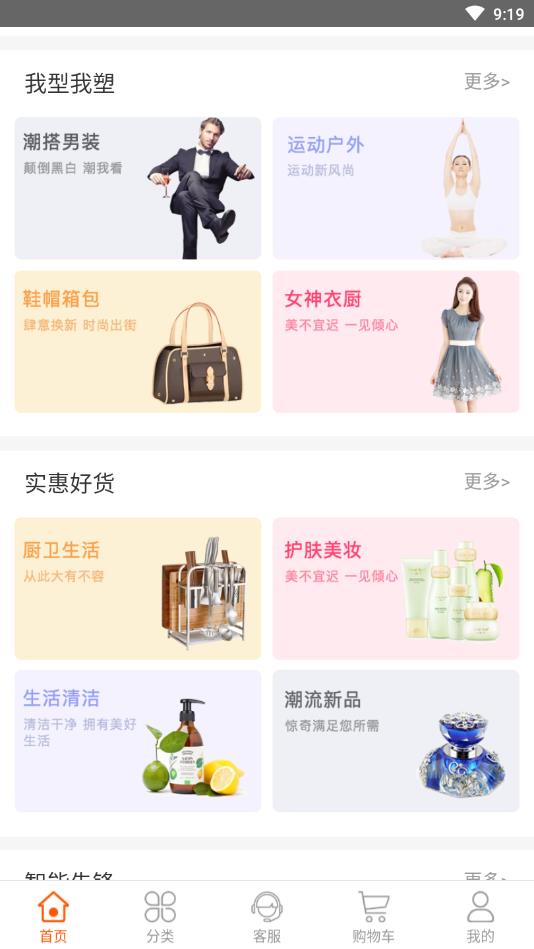This screenshot has width=534, height=949.
Task: Open the 女神衣厨 category card
Action: [x=396, y=341]
